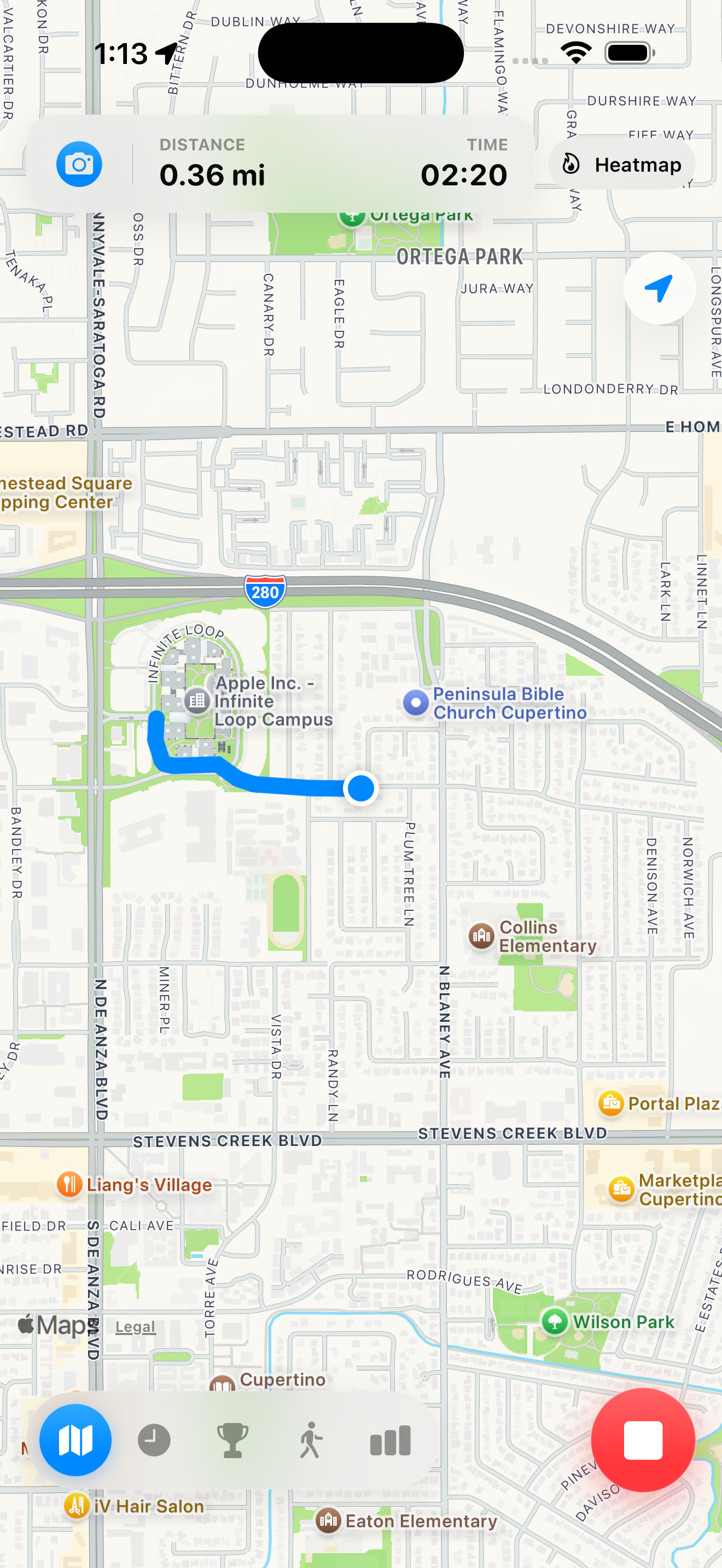Image resolution: width=722 pixels, height=1568 pixels.
Task: Recenter map on current location
Action: coord(659,289)
